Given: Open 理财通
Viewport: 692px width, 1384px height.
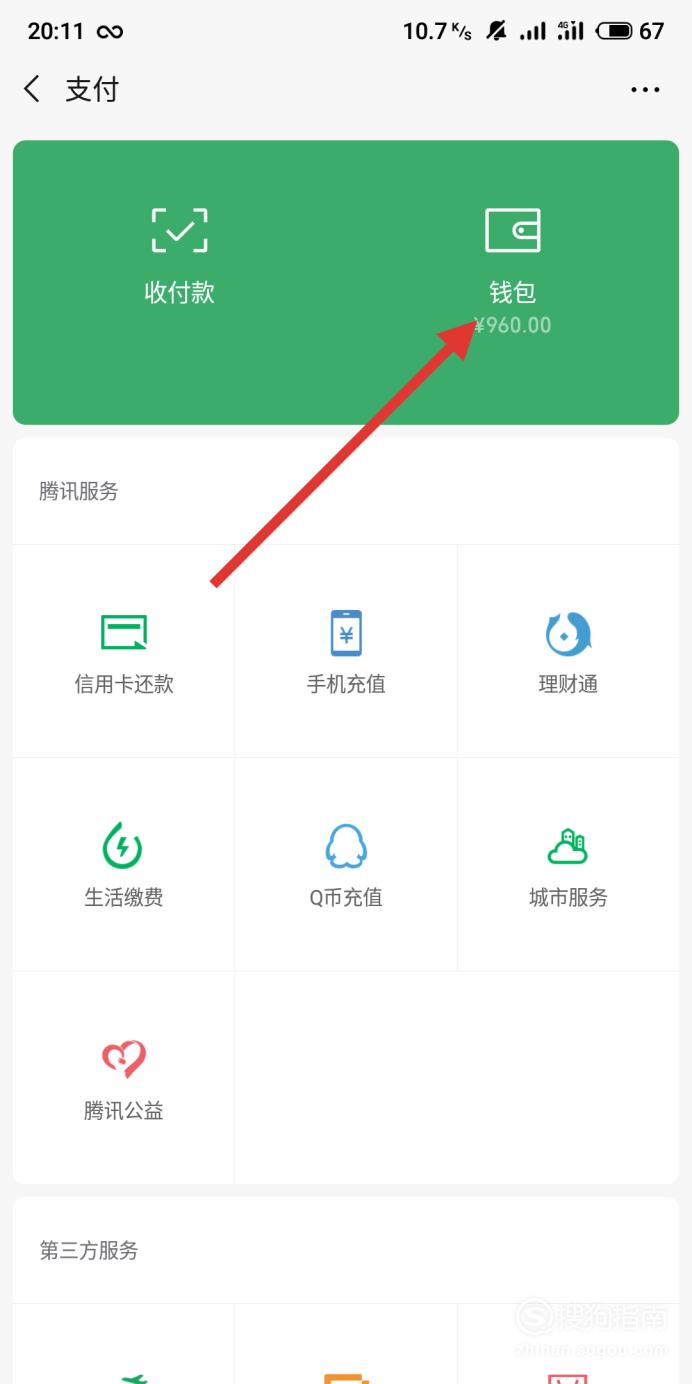Looking at the screenshot, I should click(x=568, y=651).
